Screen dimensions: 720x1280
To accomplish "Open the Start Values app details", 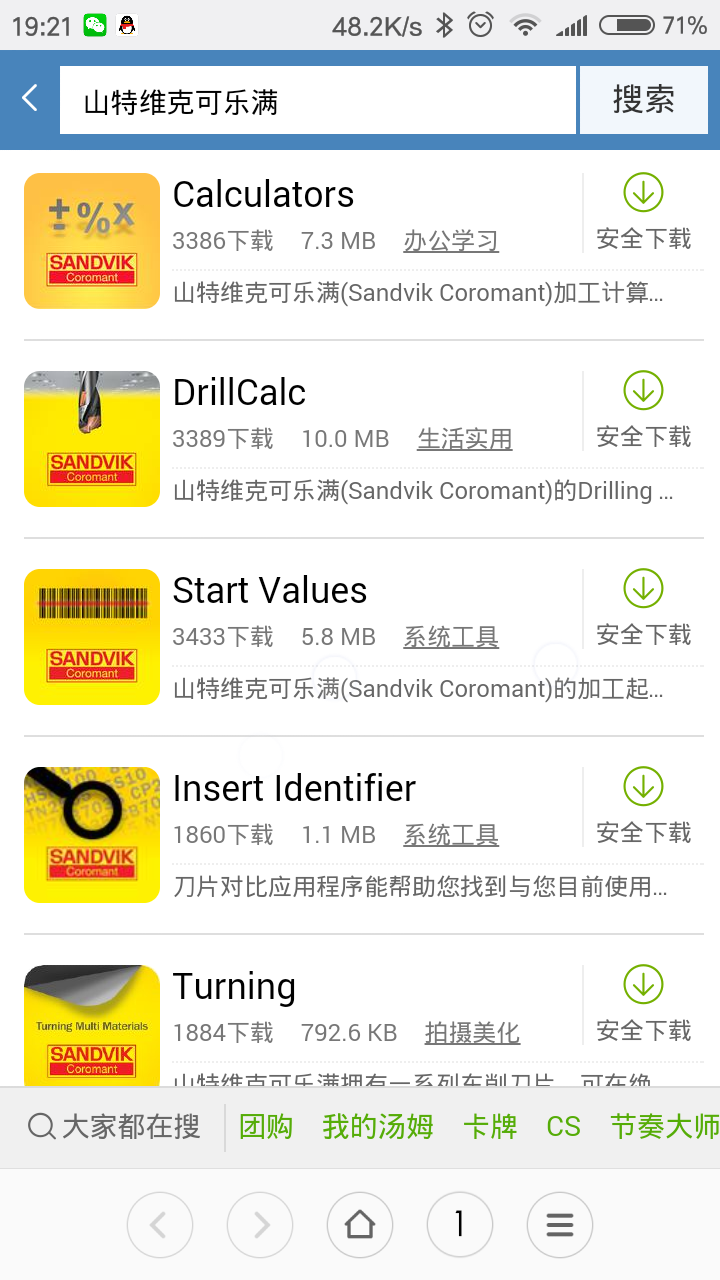I will (269, 591).
